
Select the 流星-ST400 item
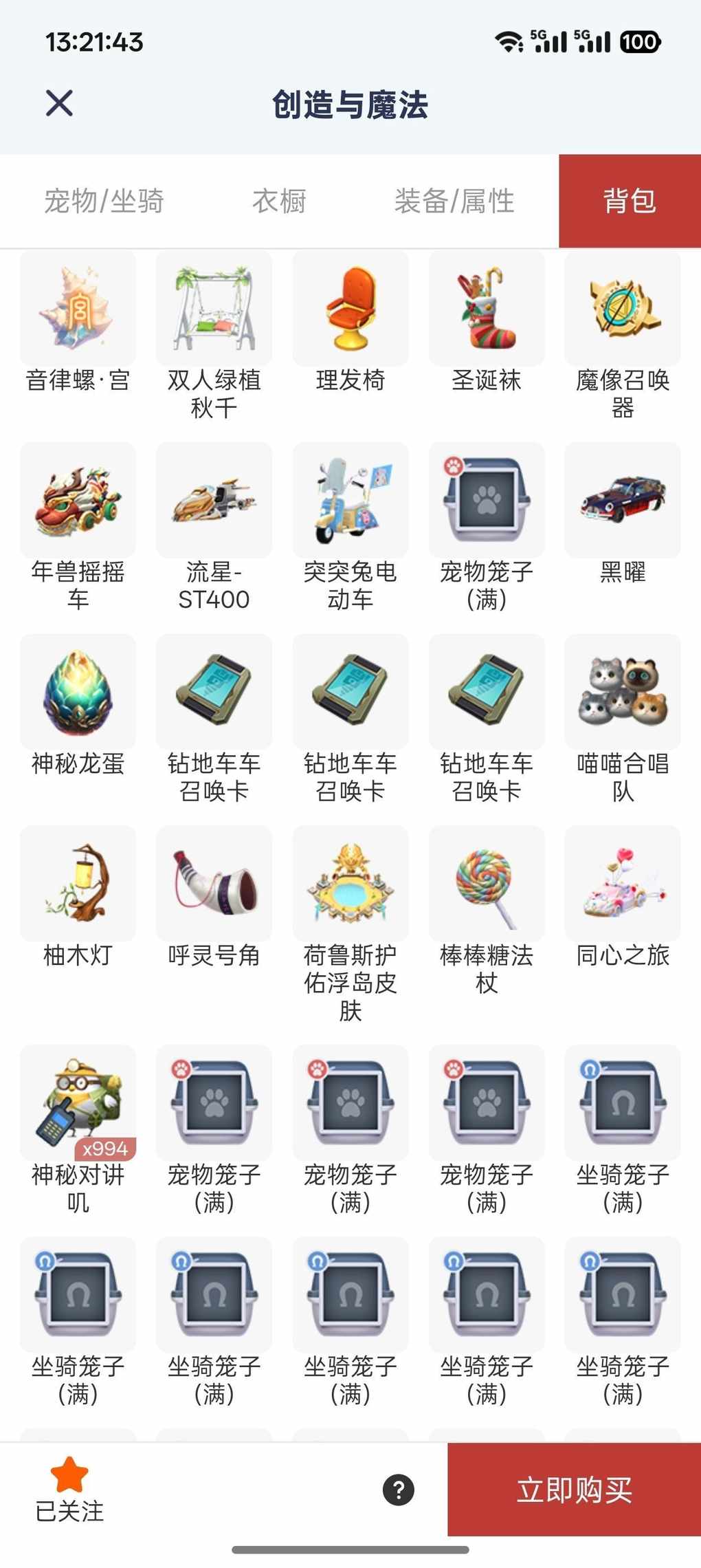(214, 501)
